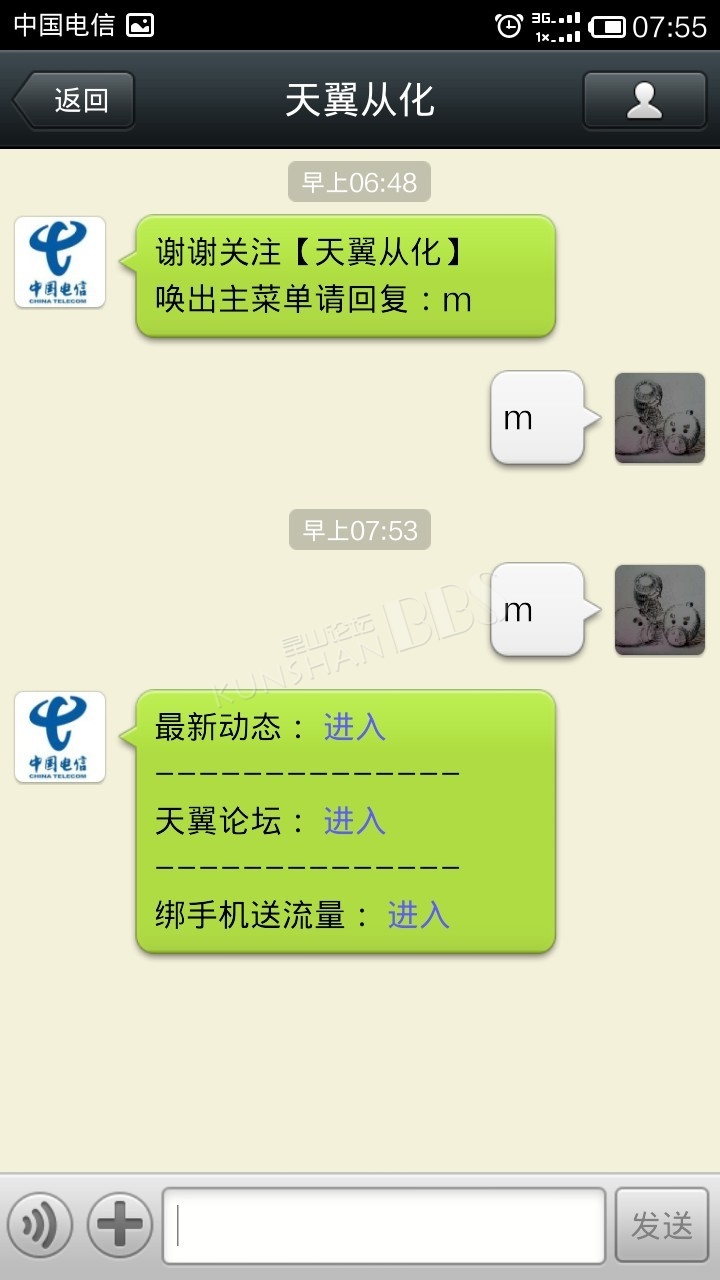Screen dimensions: 720x1280
Task: Enter the 天翼论坛 link
Action: click(354, 821)
